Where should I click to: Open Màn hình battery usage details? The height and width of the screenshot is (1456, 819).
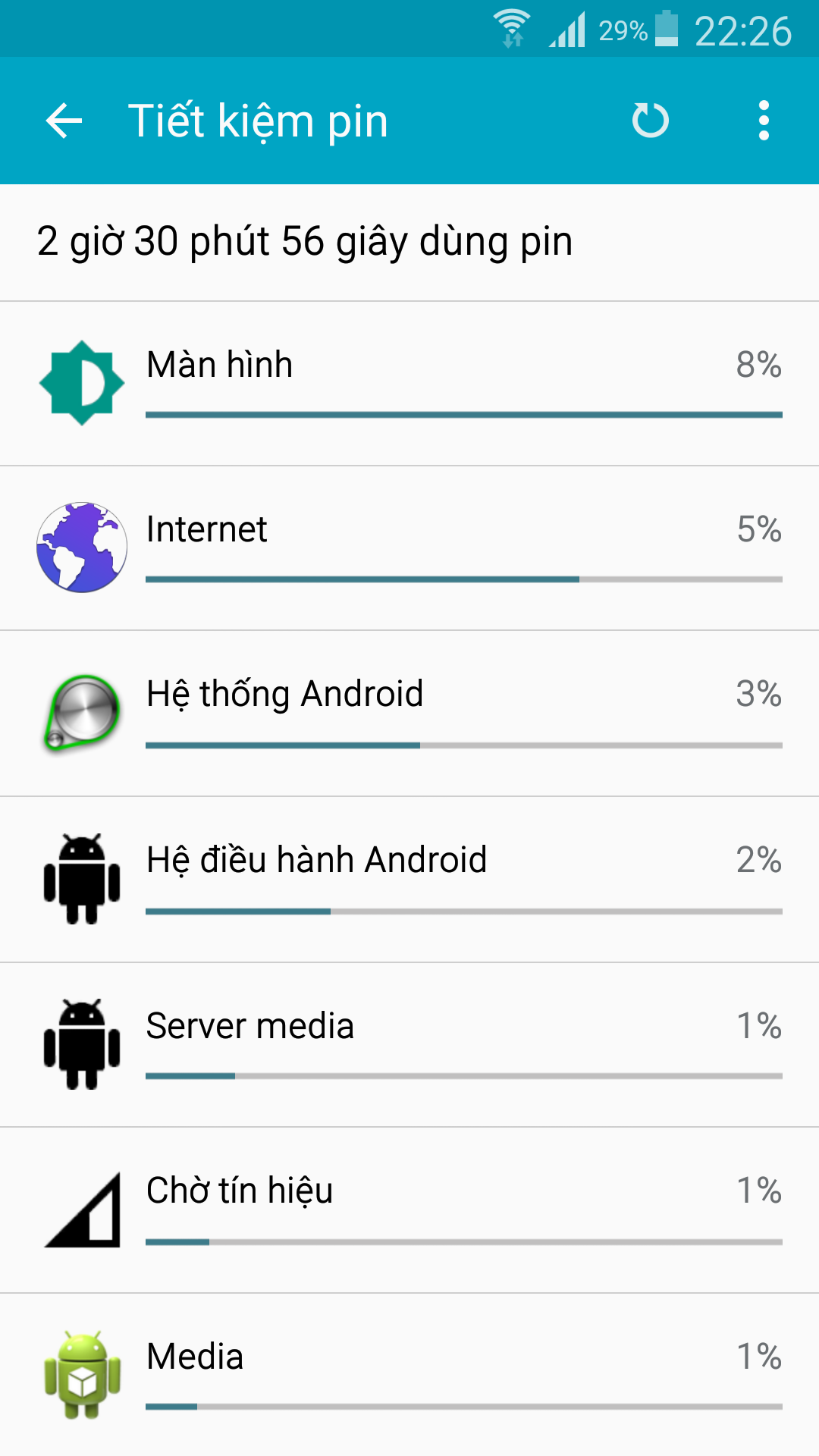point(409,384)
